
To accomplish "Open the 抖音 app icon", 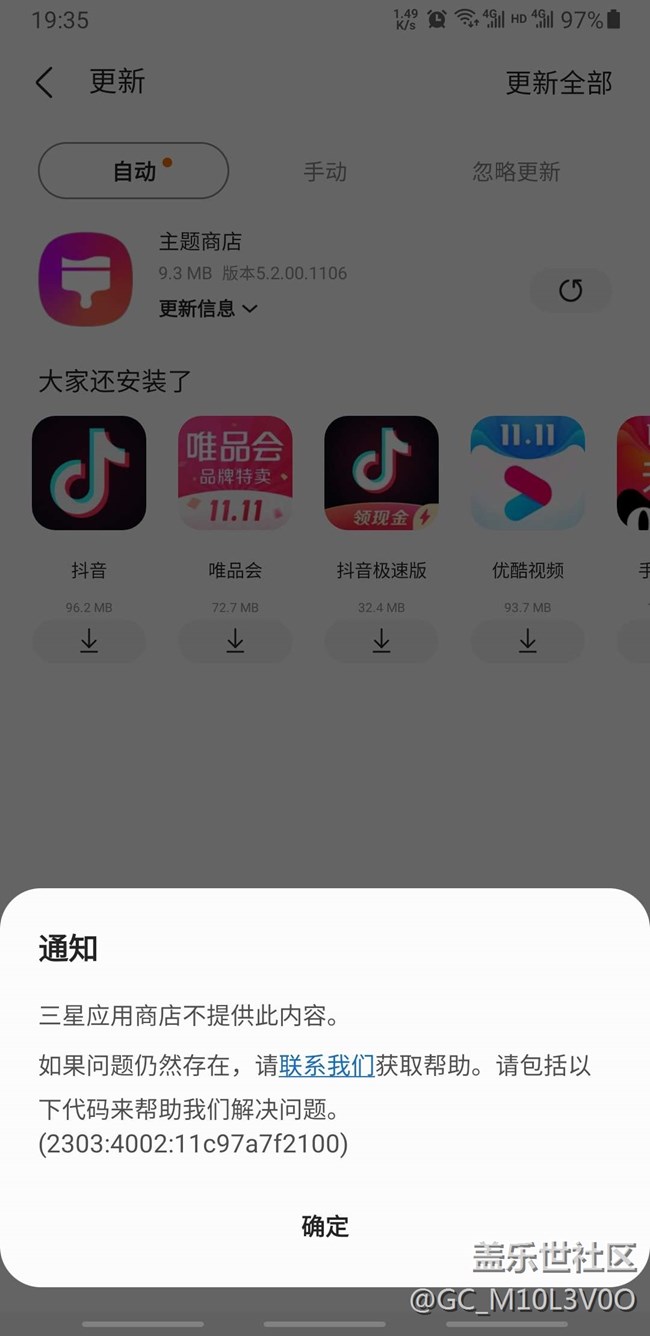I will [89, 473].
